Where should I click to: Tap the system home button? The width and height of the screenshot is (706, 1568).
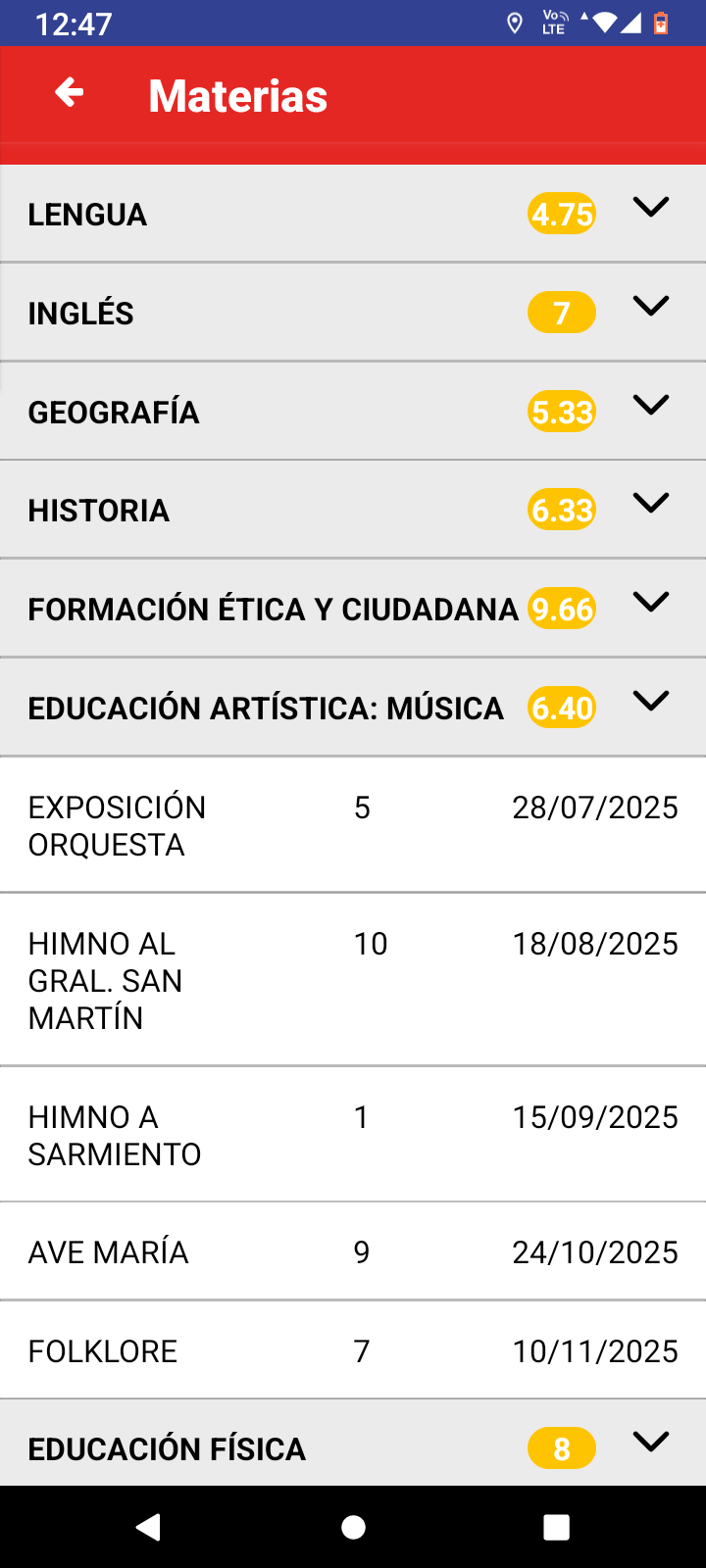(x=353, y=1527)
